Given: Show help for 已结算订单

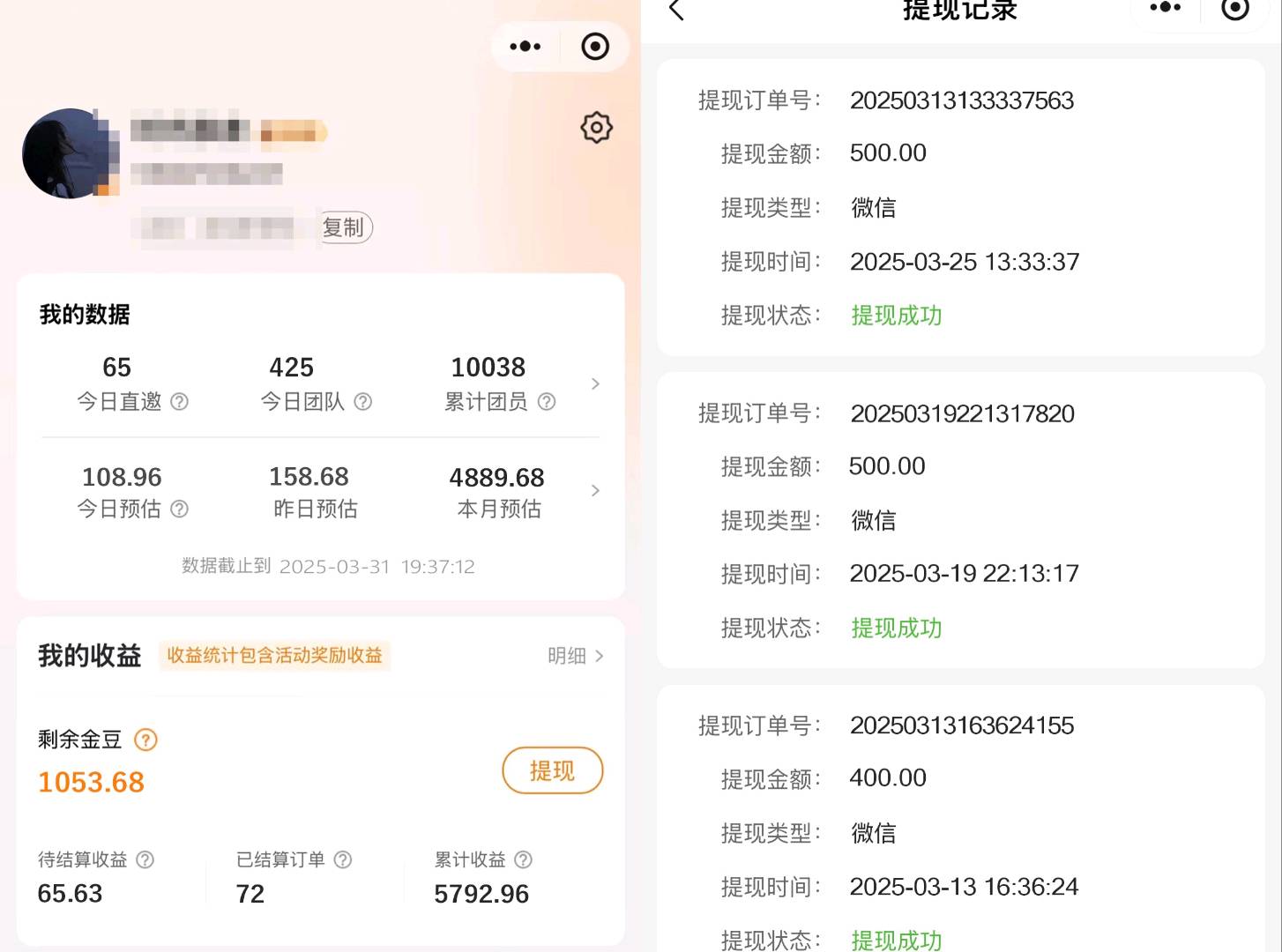Looking at the screenshot, I should 343,859.
